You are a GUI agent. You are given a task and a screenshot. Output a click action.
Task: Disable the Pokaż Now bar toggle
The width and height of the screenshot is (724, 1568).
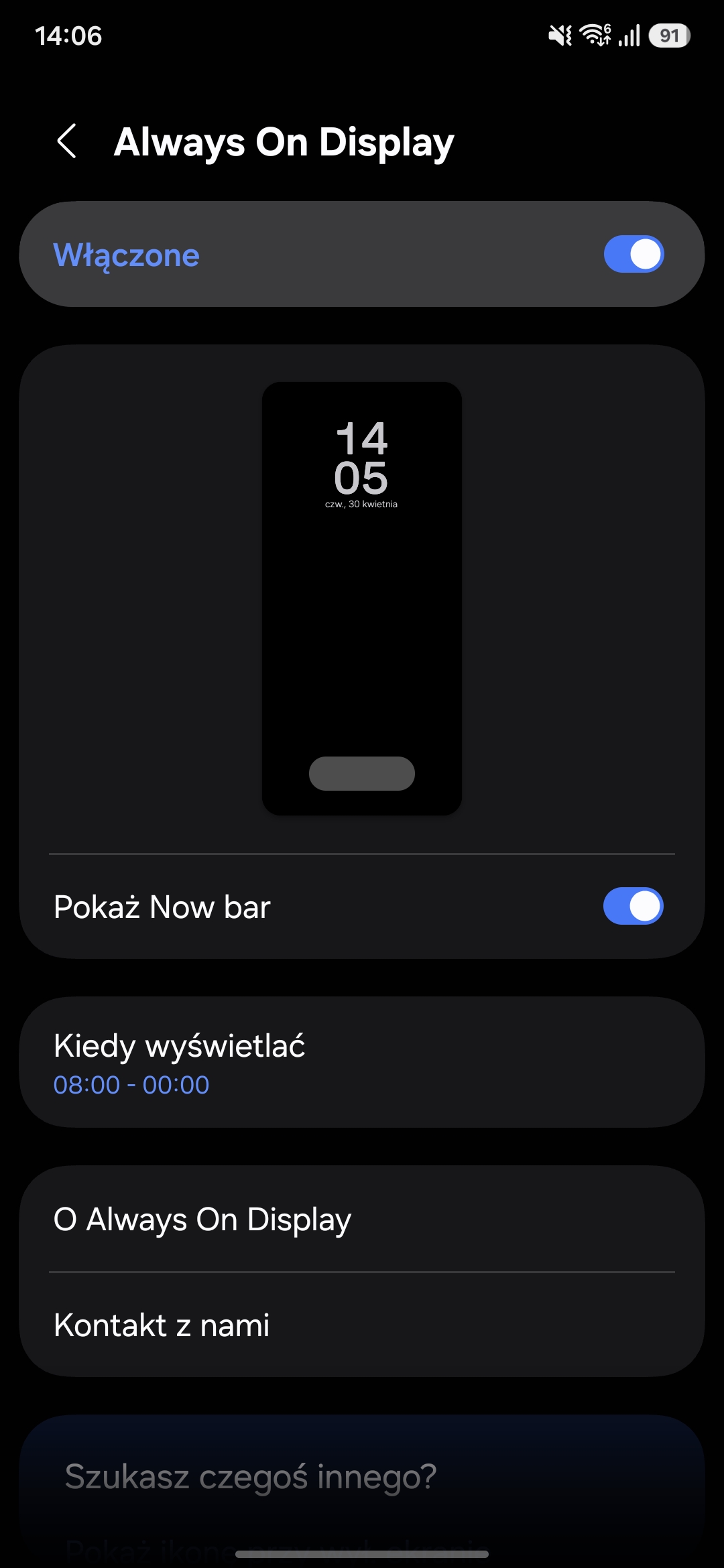(633, 907)
